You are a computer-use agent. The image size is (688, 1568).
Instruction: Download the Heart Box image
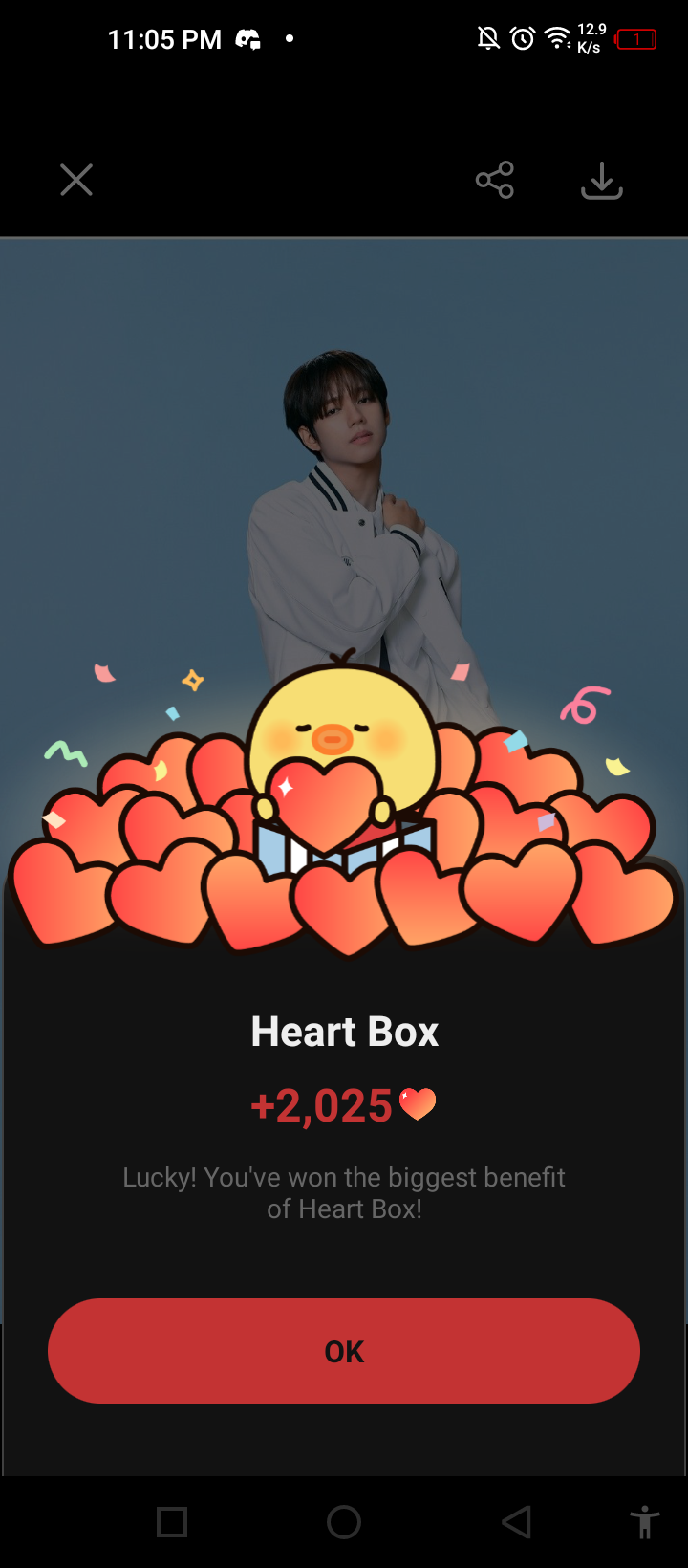(x=602, y=180)
